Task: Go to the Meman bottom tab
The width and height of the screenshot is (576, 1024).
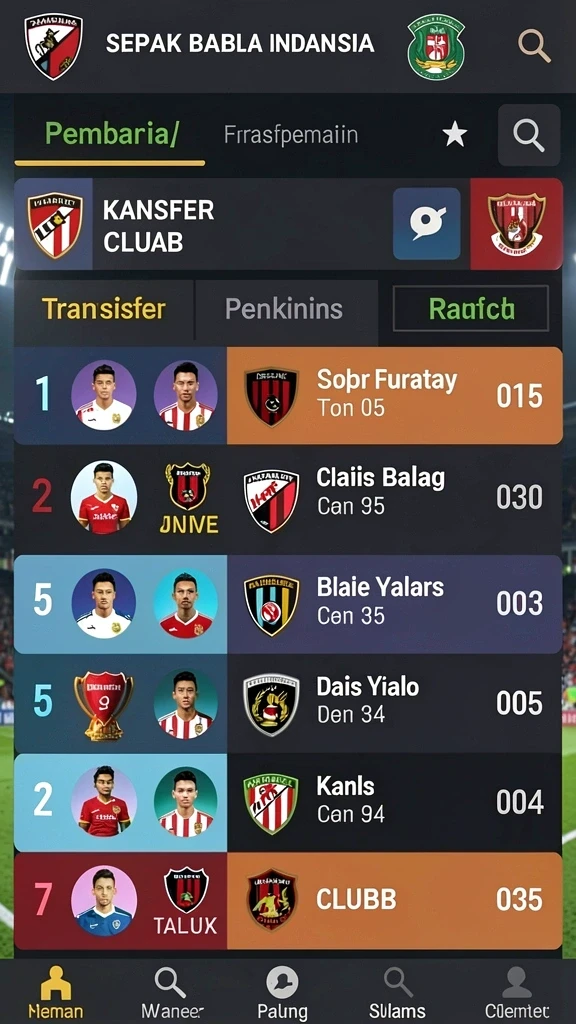Action: pos(56,993)
